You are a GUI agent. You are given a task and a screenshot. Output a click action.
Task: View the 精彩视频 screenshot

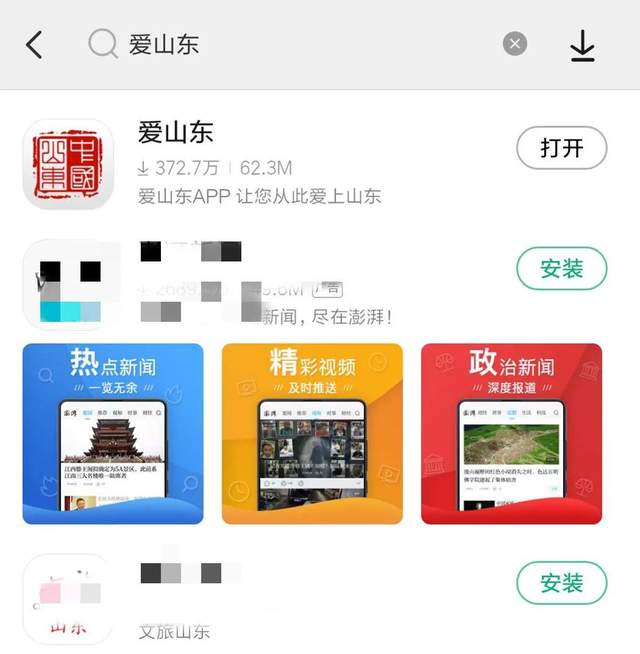coord(312,433)
